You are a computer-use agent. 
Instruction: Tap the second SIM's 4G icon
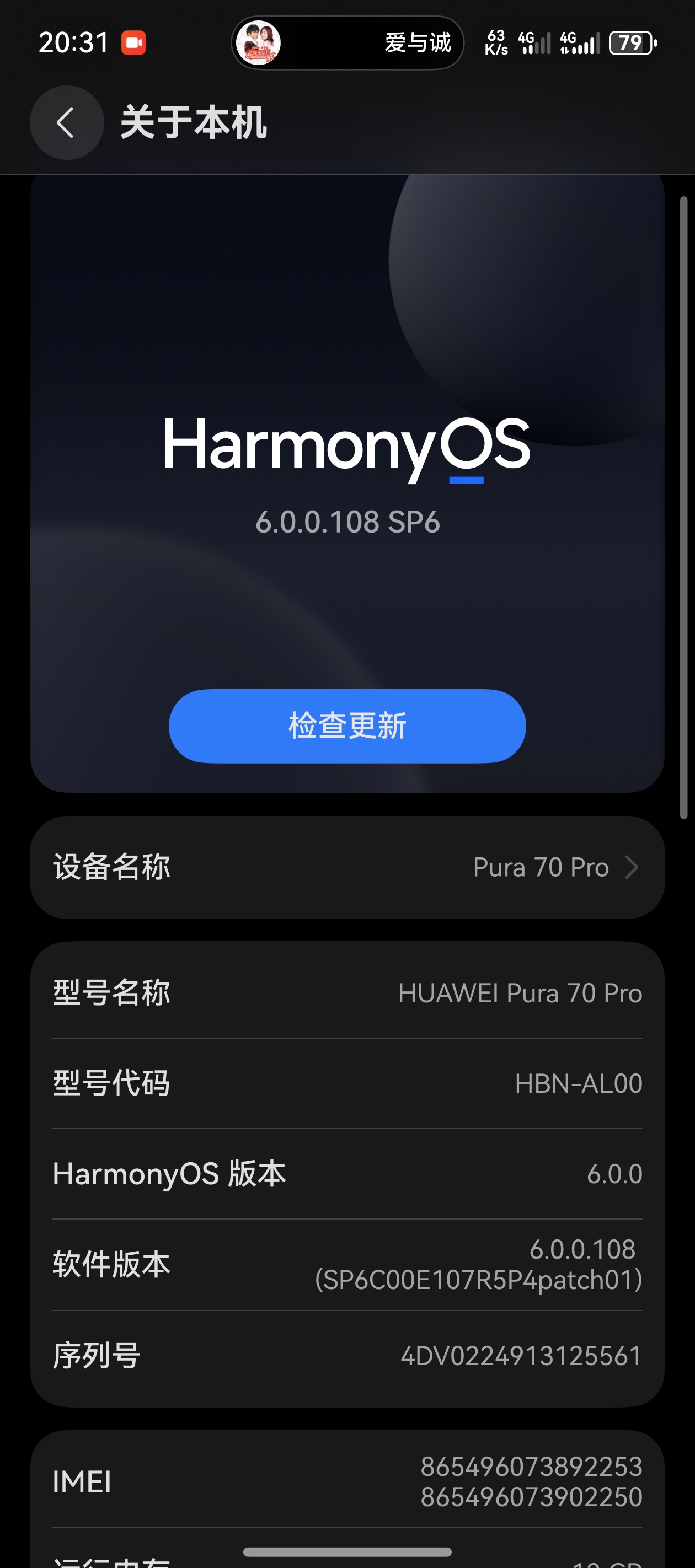pyautogui.click(x=580, y=42)
